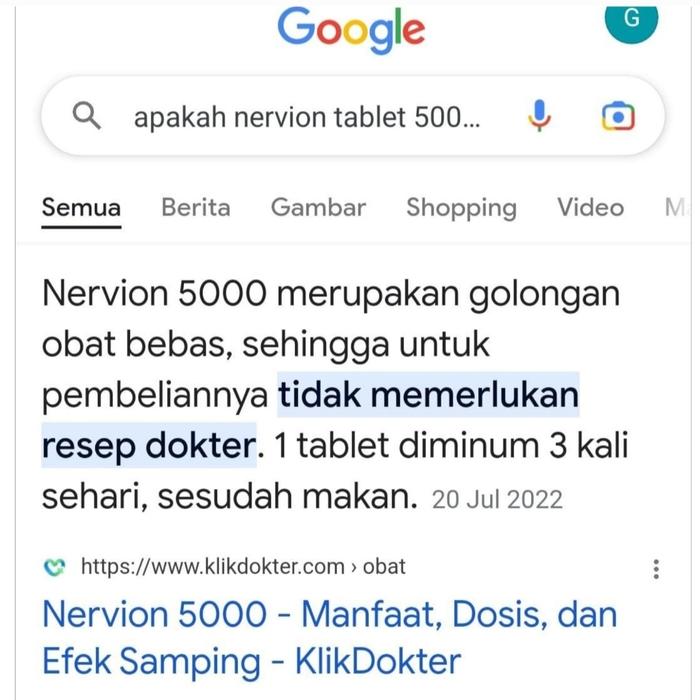This screenshot has height=700, width=700.
Task: Select the Semua tab
Action: 81,208
